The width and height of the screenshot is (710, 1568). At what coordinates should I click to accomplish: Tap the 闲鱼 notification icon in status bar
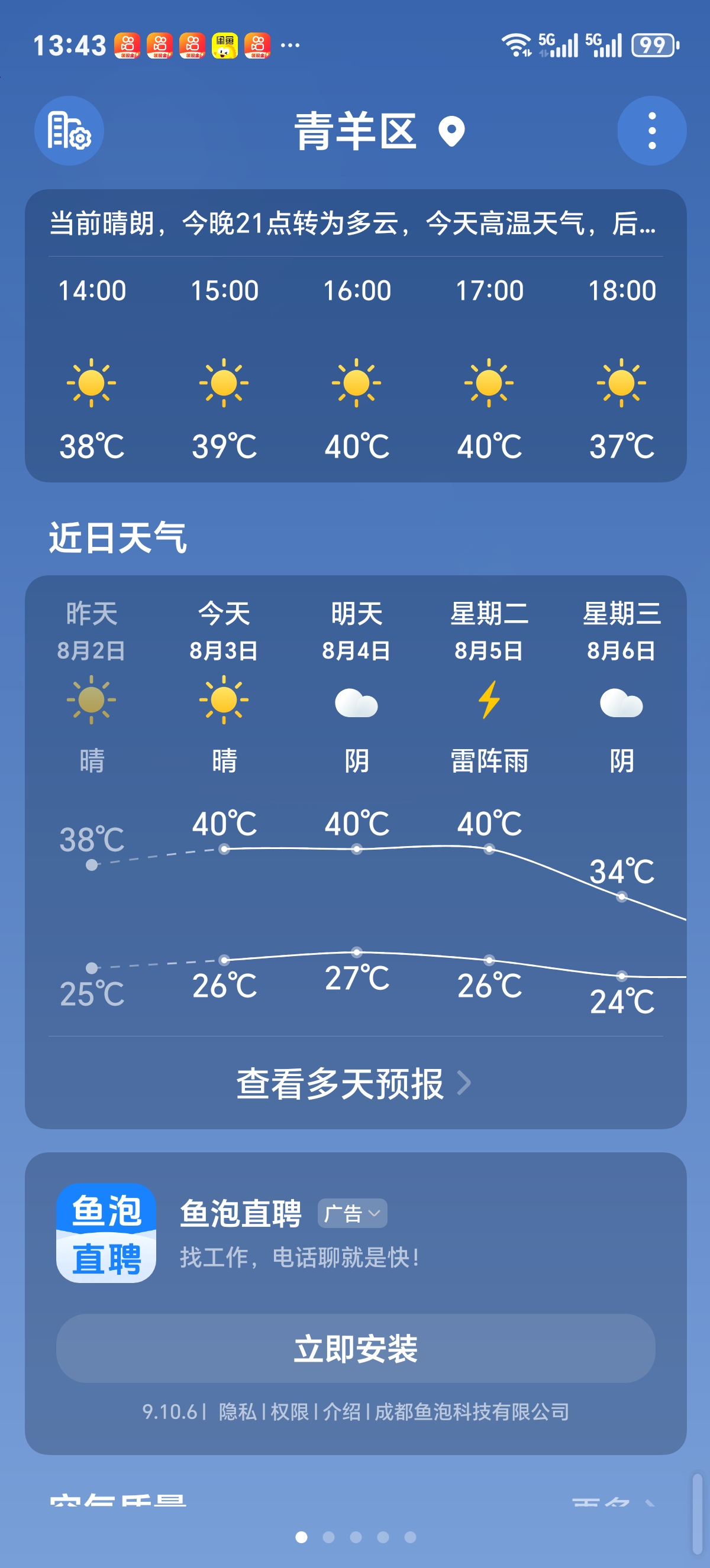click(x=225, y=46)
